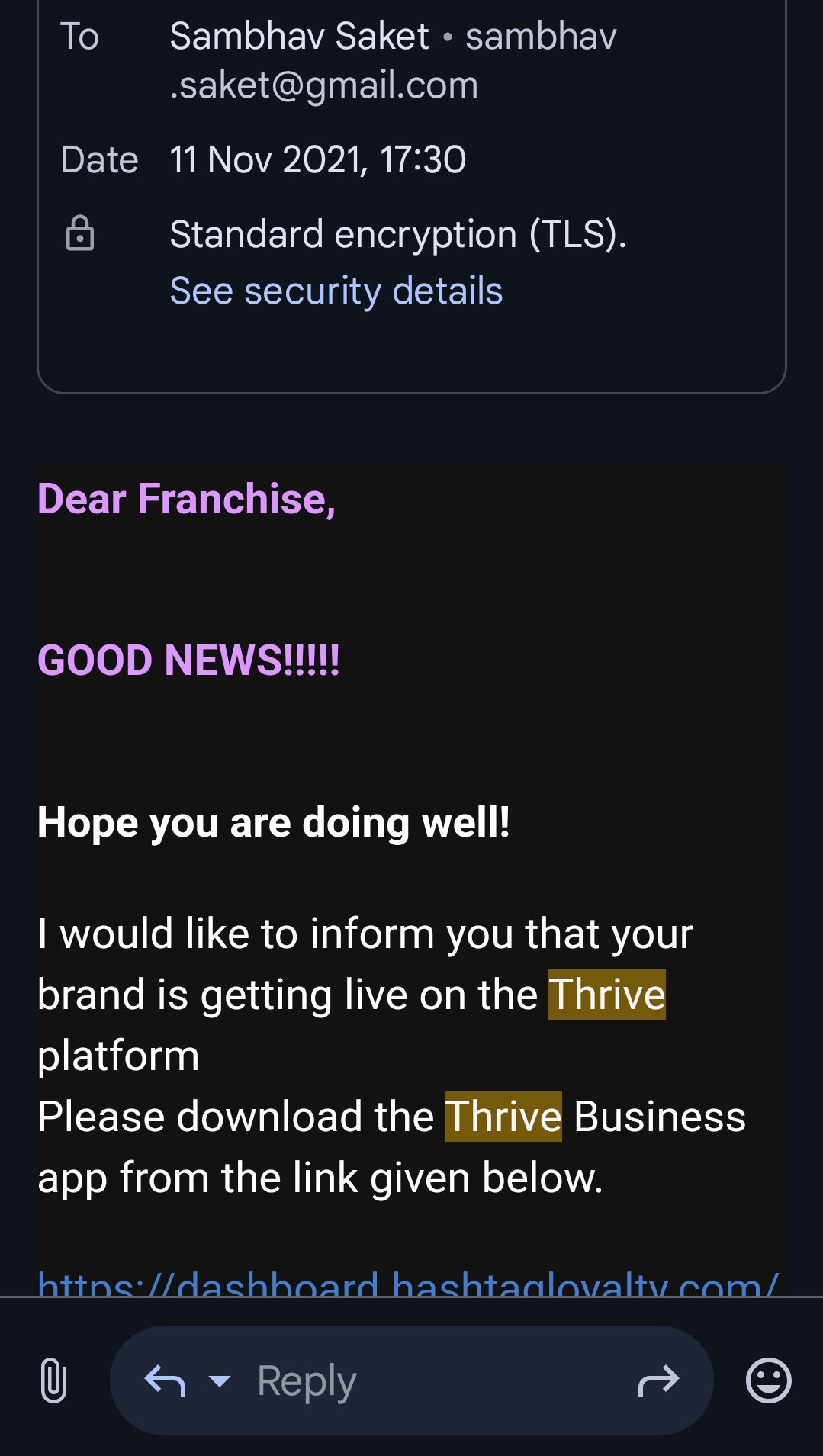
Task: Tap the attachment paperclip icon
Action: pos(53,1380)
